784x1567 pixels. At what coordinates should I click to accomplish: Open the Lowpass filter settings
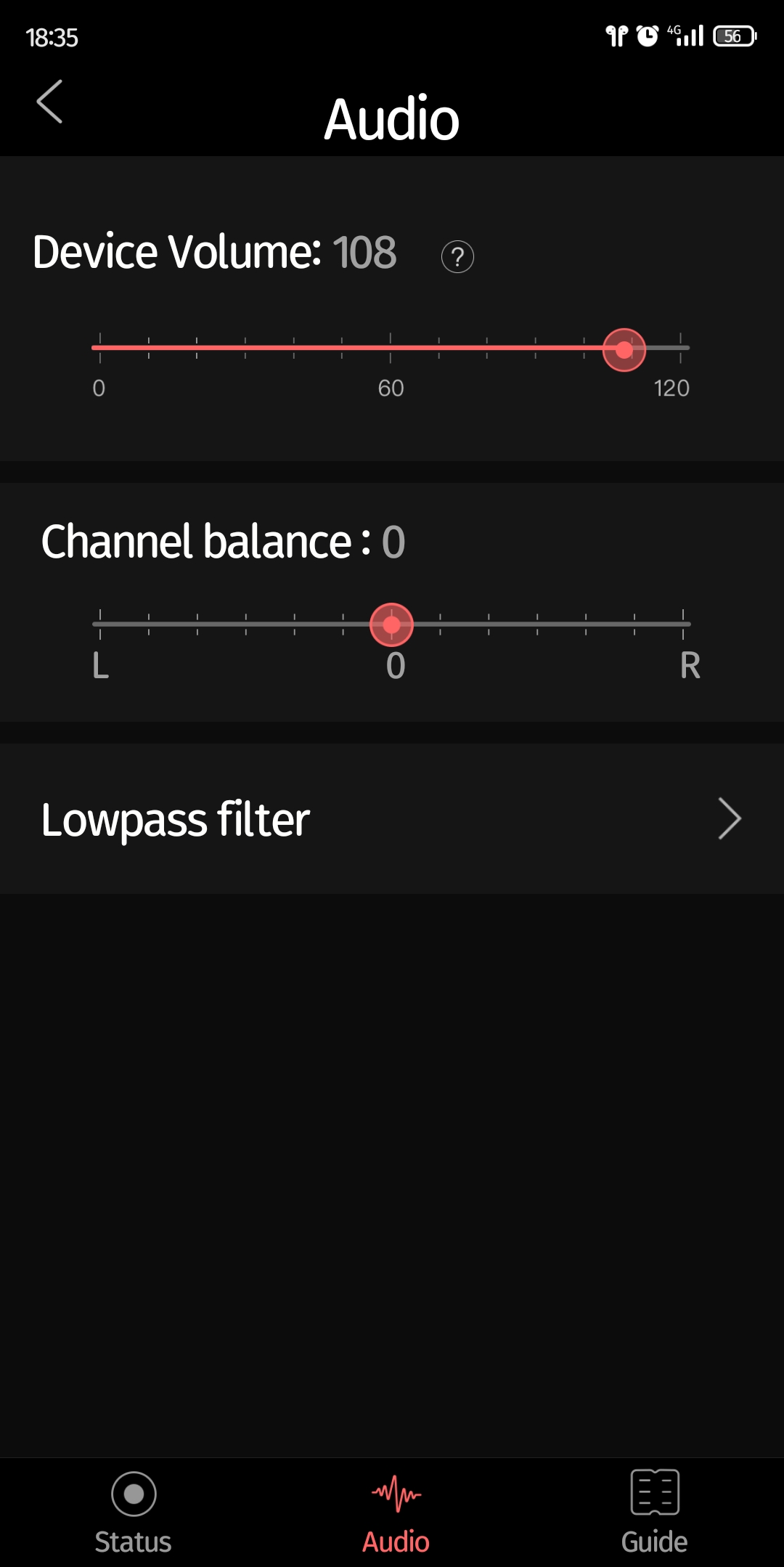(x=392, y=819)
